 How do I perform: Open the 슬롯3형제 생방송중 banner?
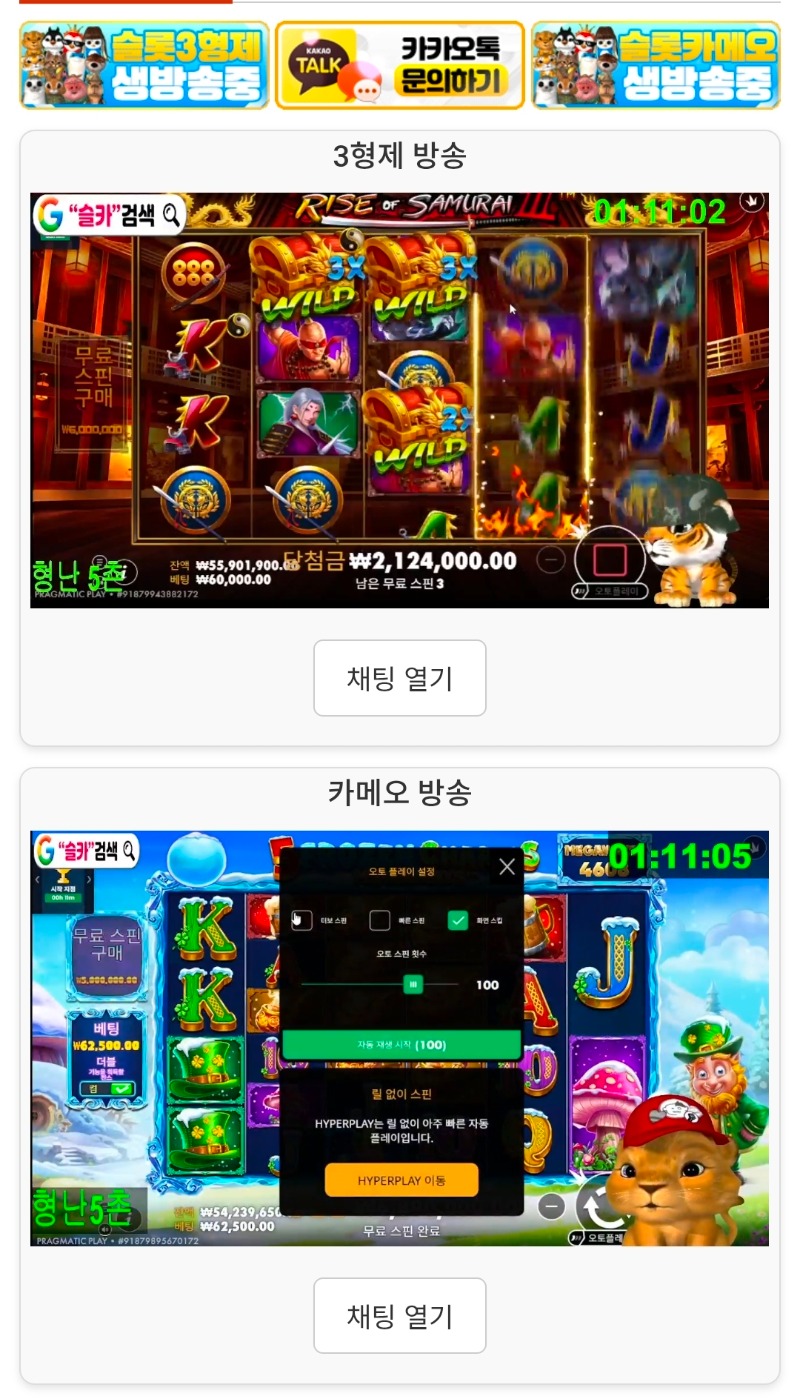coord(145,65)
